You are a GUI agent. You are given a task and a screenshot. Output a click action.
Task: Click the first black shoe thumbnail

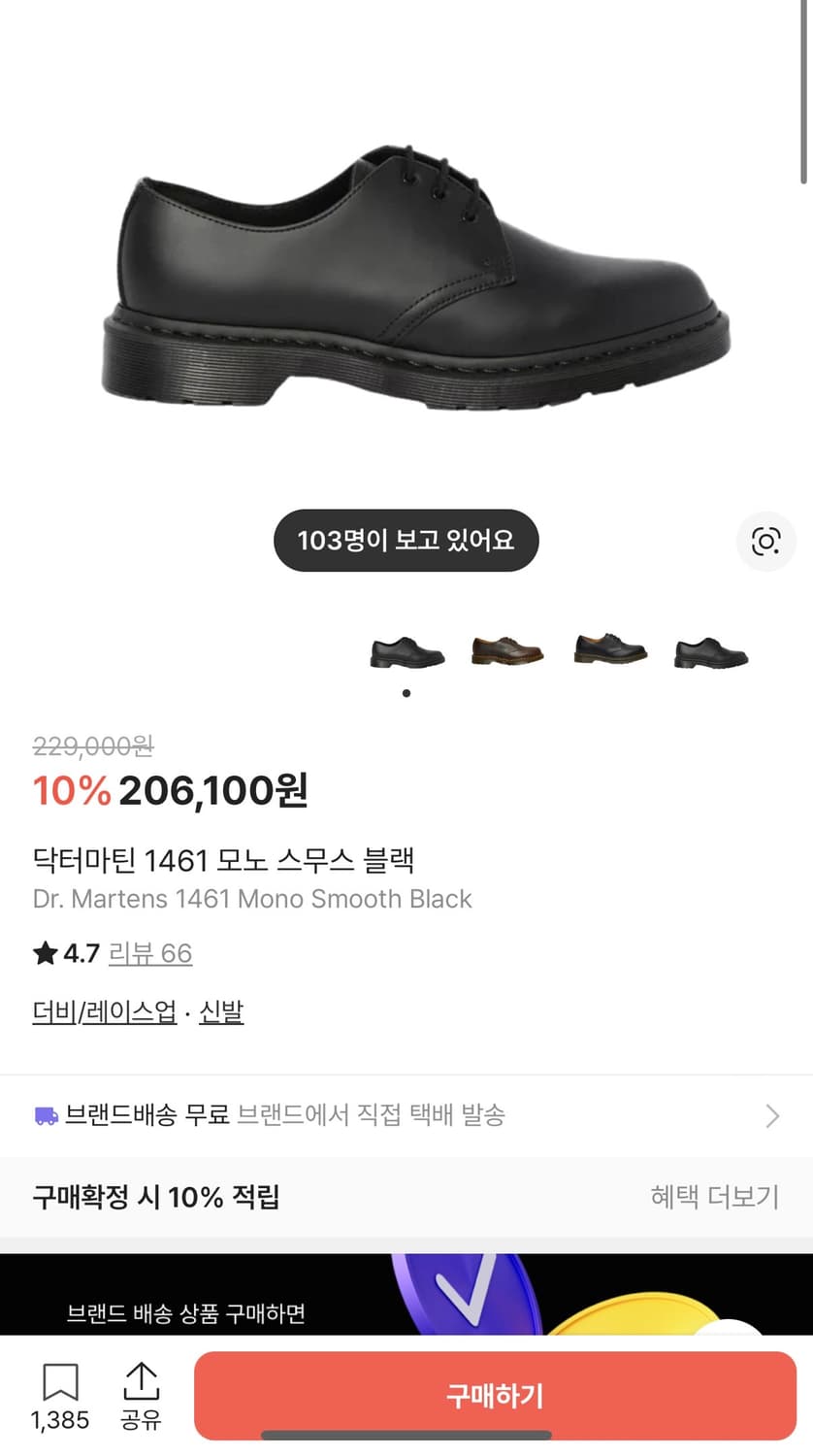[406, 652]
